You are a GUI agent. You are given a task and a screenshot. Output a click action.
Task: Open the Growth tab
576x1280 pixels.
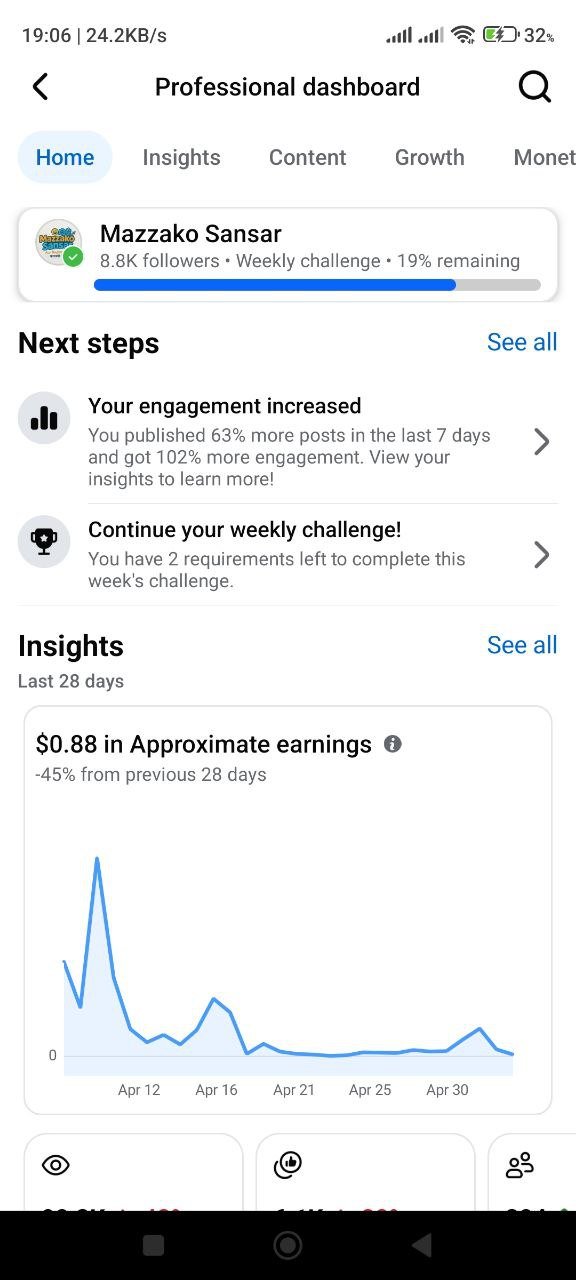pos(429,157)
